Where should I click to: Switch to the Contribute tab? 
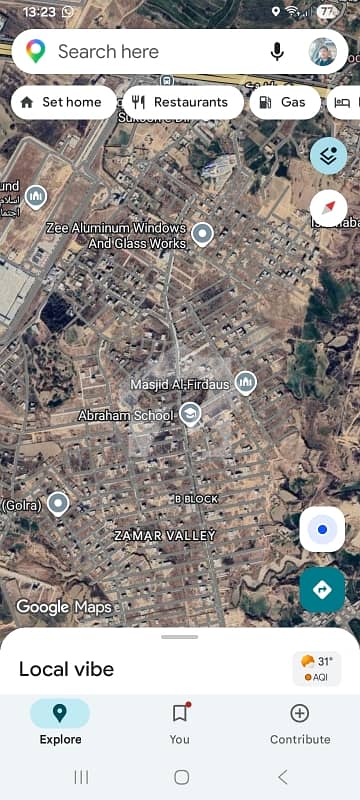[x=300, y=723]
